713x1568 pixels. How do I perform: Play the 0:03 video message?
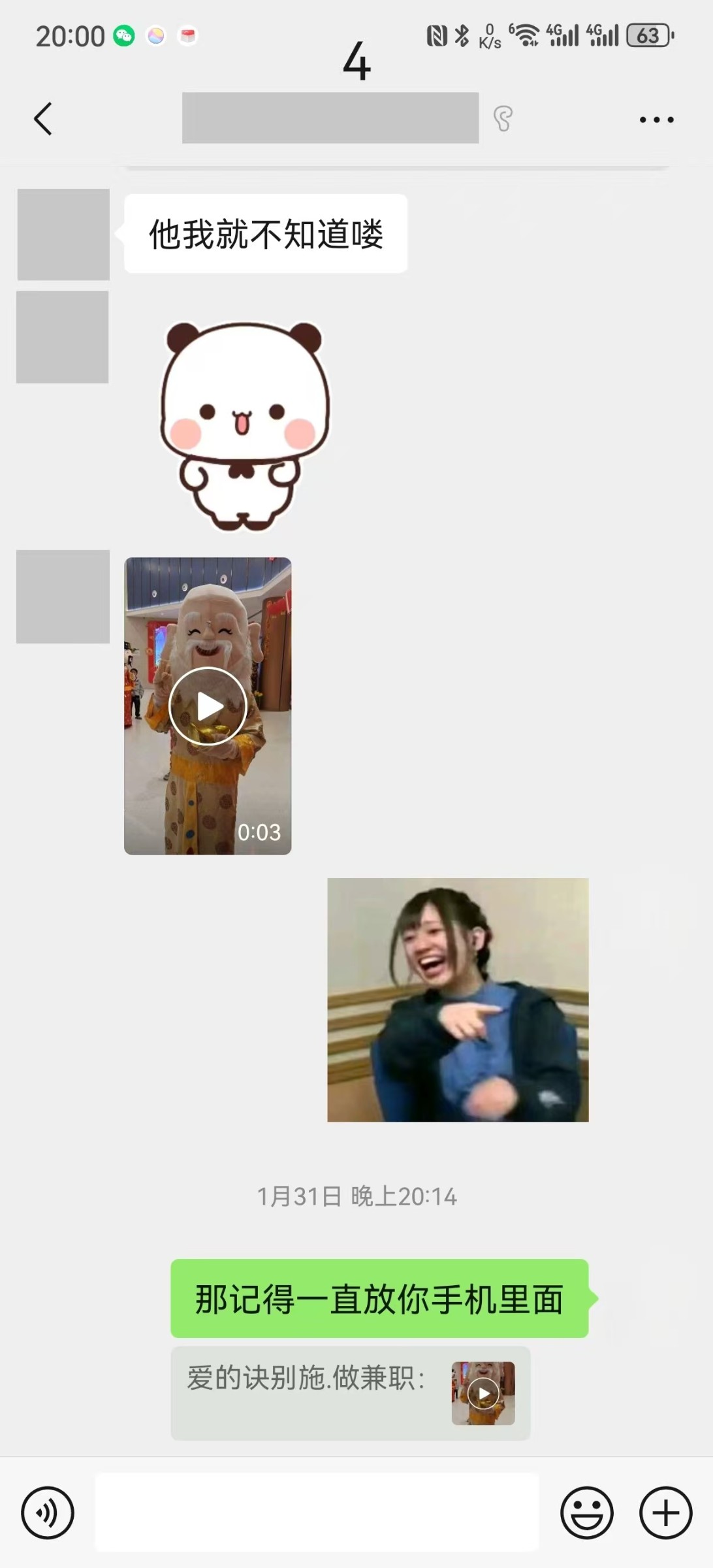point(208,706)
